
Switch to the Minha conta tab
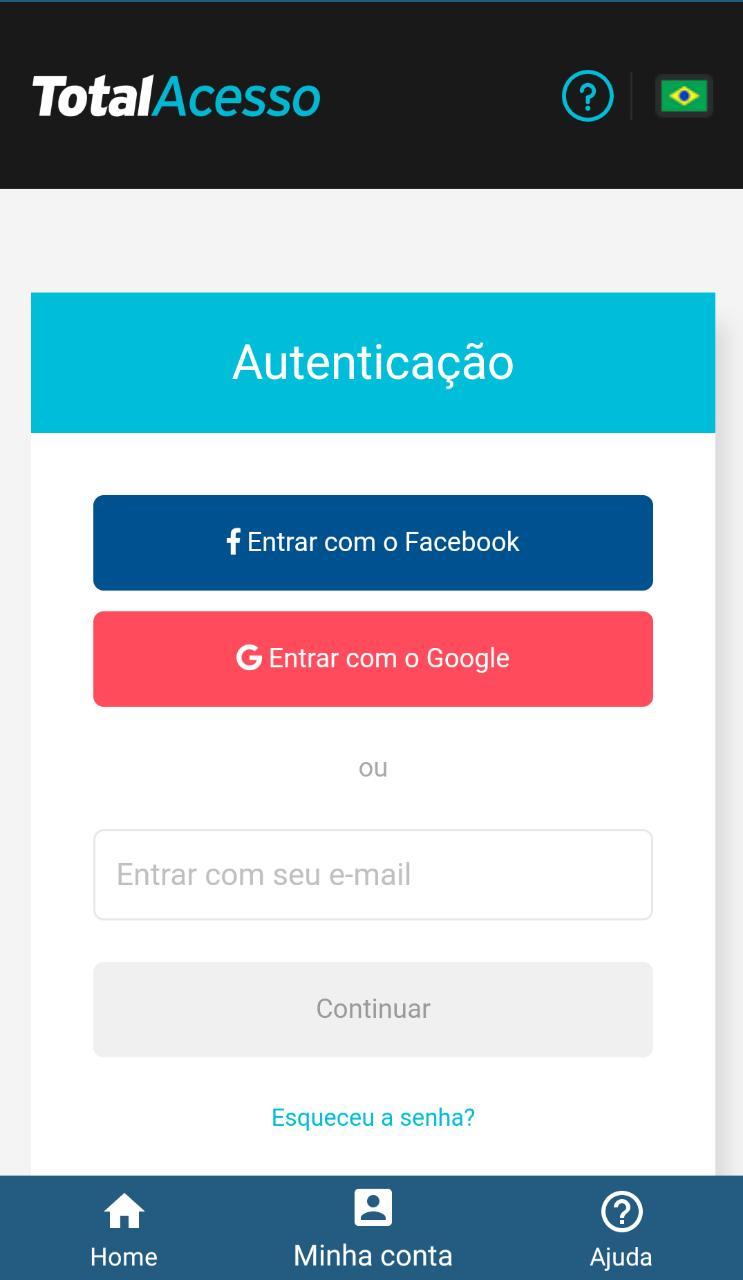coord(373,1229)
